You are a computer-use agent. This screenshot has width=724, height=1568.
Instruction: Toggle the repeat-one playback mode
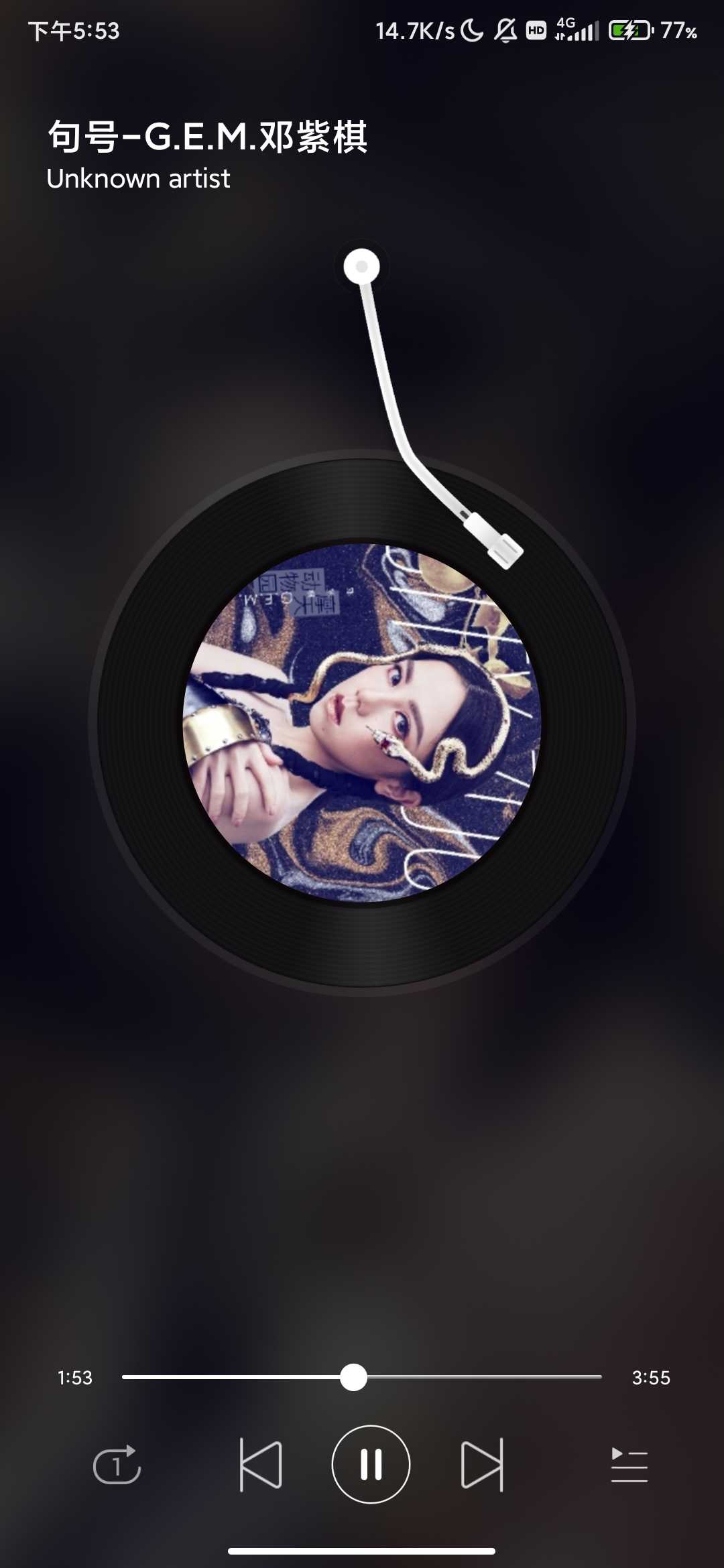[117, 1465]
